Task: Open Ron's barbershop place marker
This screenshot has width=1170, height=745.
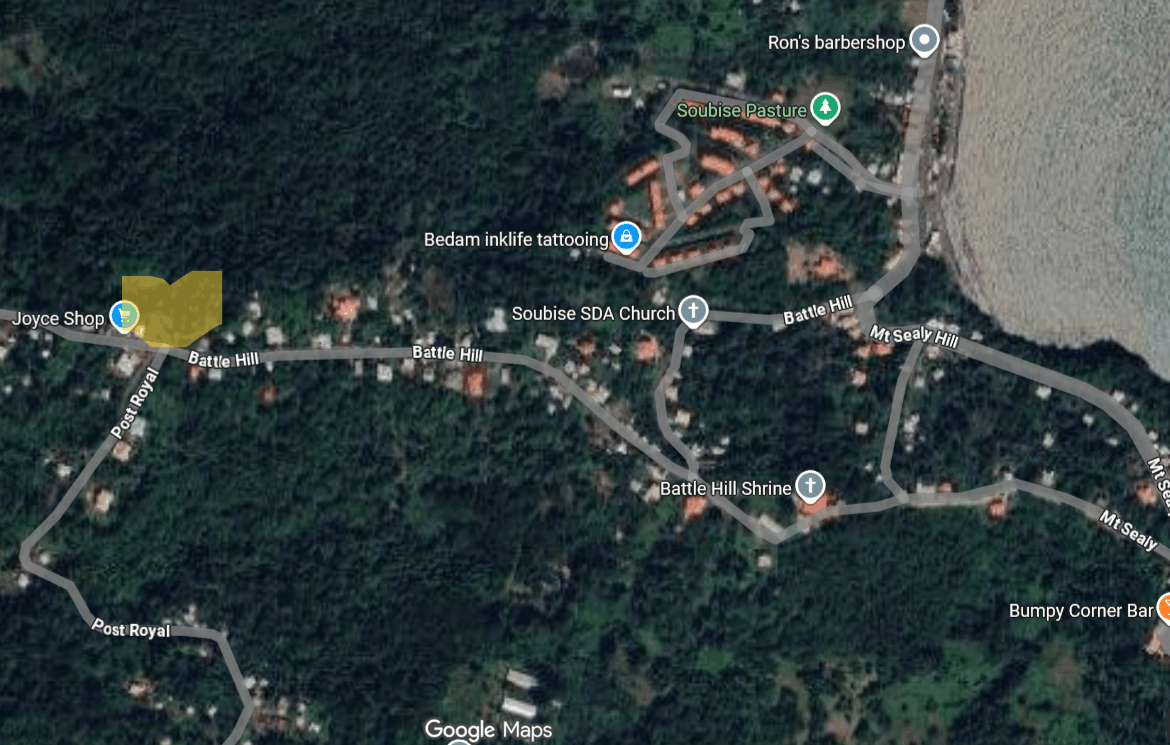Action: [x=926, y=41]
